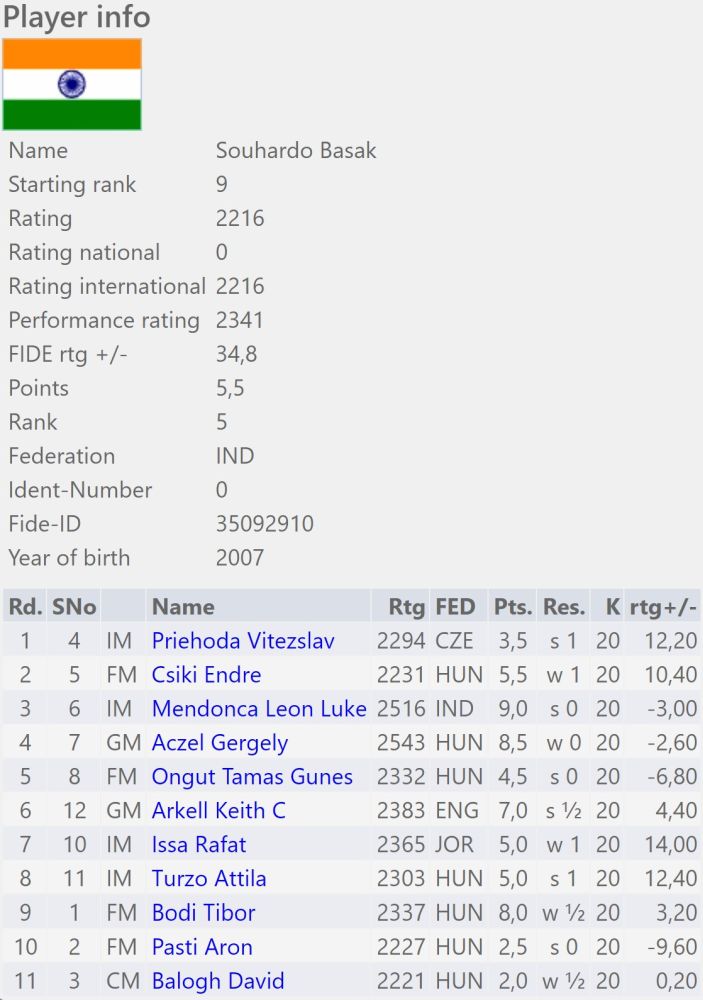The image size is (703, 1000).
Task: View Mendonca Leon Luke's details
Action: tap(259, 709)
